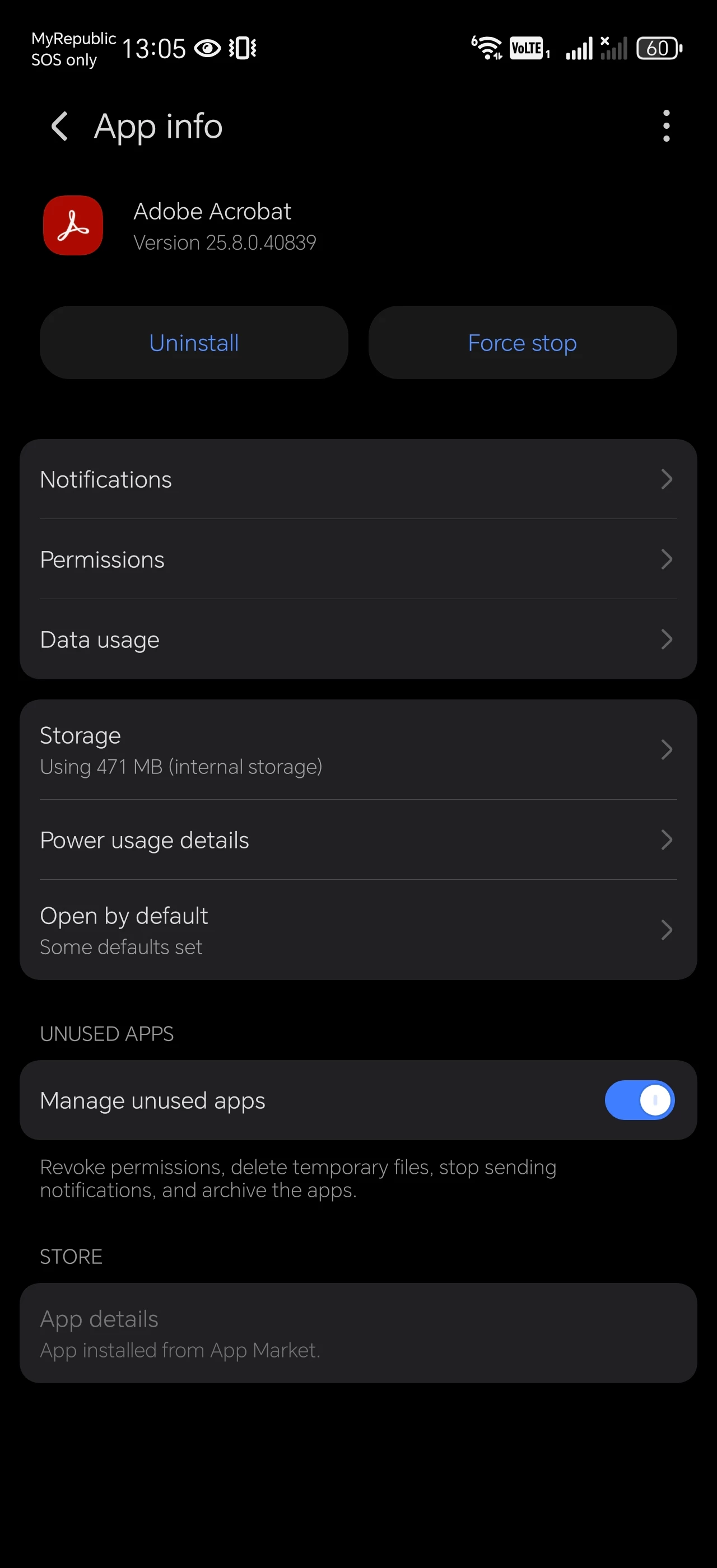Uninstall Adobe Acrobat
Screen dimensions: 717x1568
(x=194, y=343)
